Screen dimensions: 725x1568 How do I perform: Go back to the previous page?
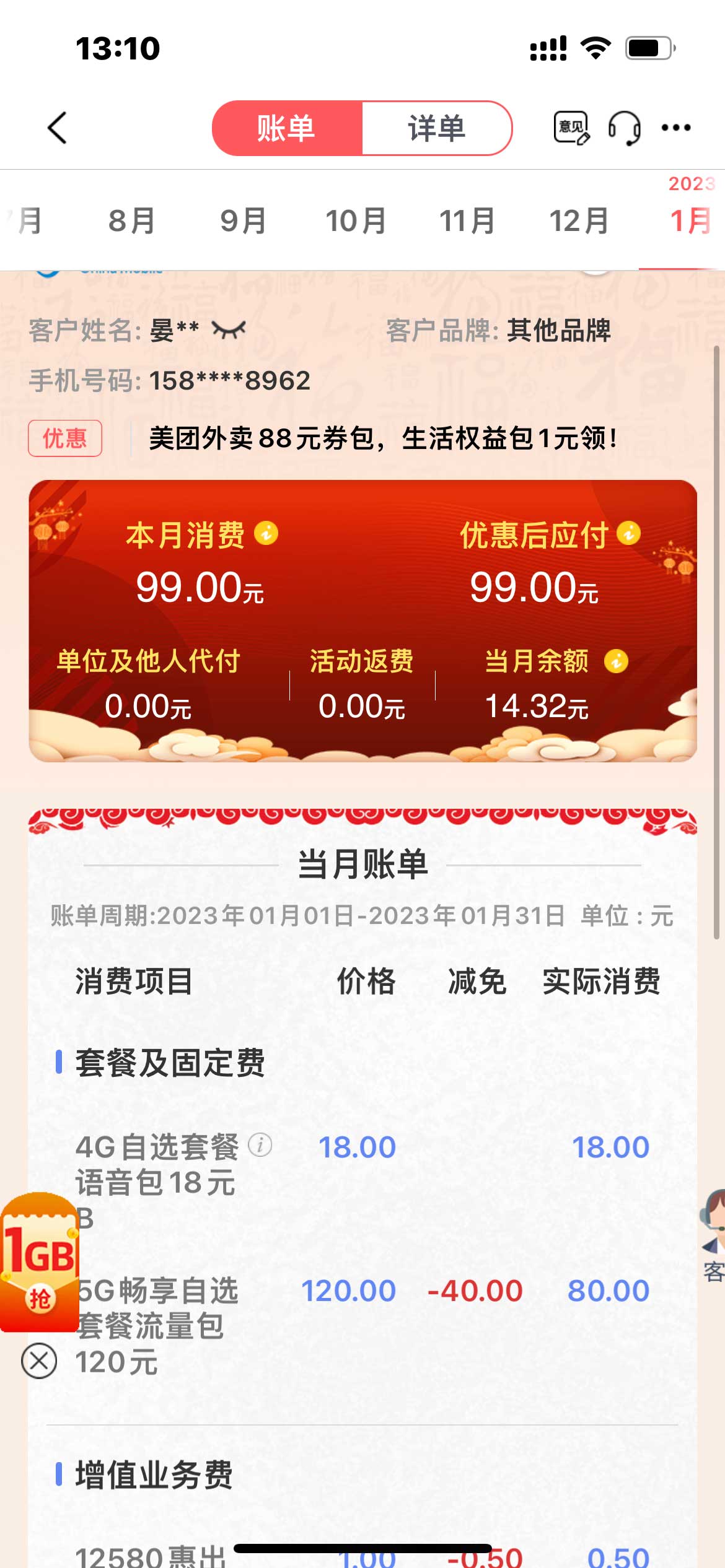57,128
